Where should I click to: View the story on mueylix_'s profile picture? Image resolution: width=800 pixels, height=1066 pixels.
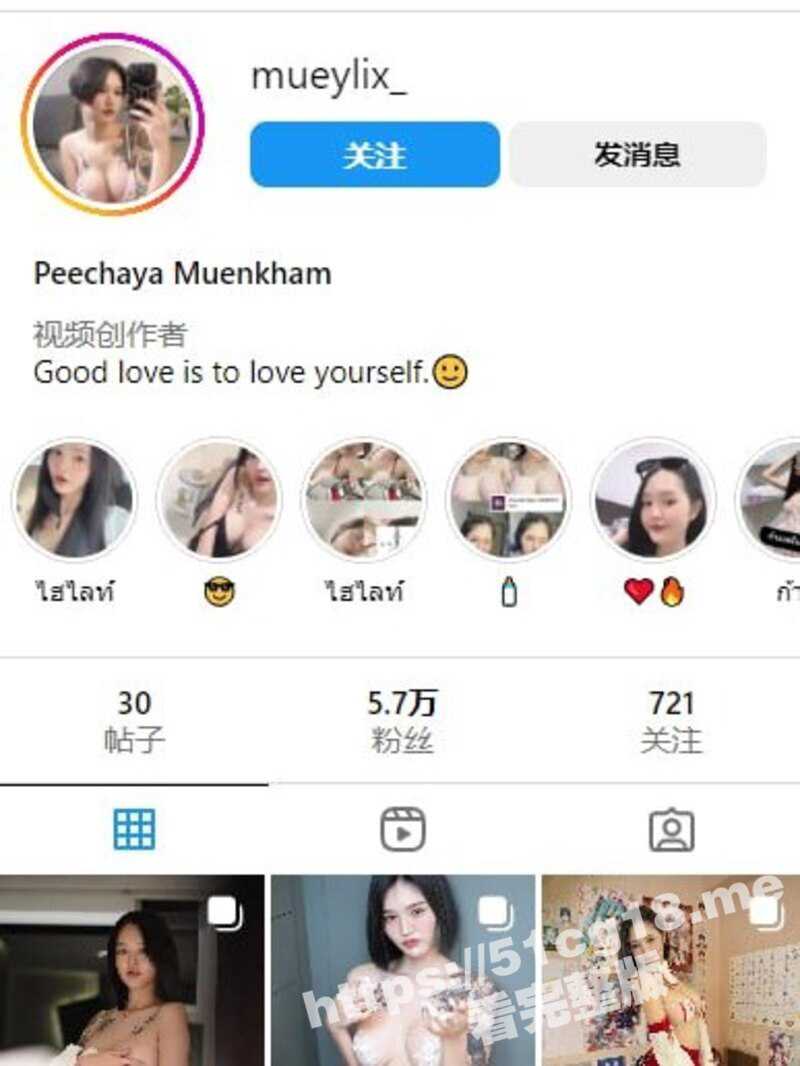tap(112, 124)
